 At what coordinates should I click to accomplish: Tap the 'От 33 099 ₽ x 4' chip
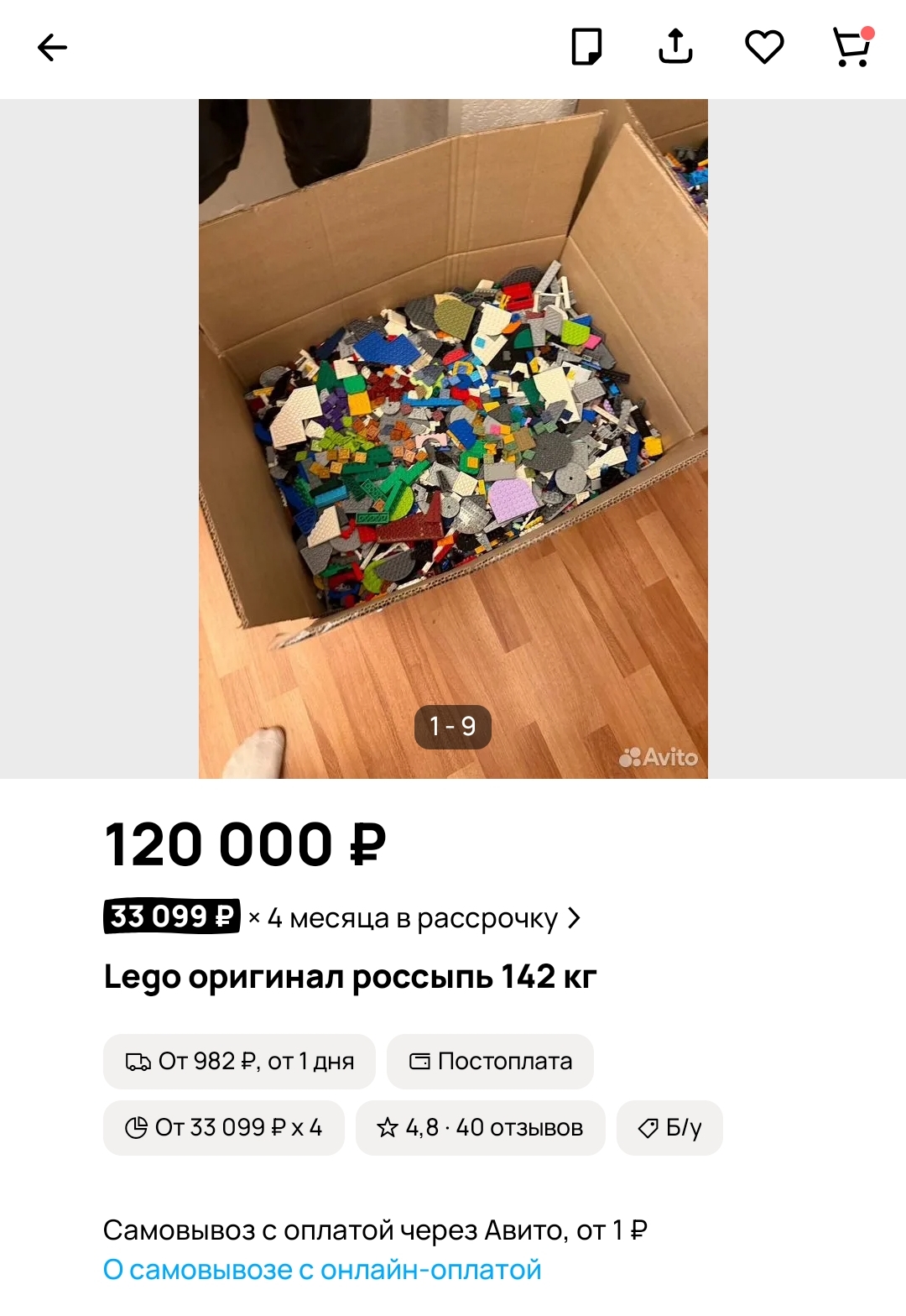coord(224,1128)
